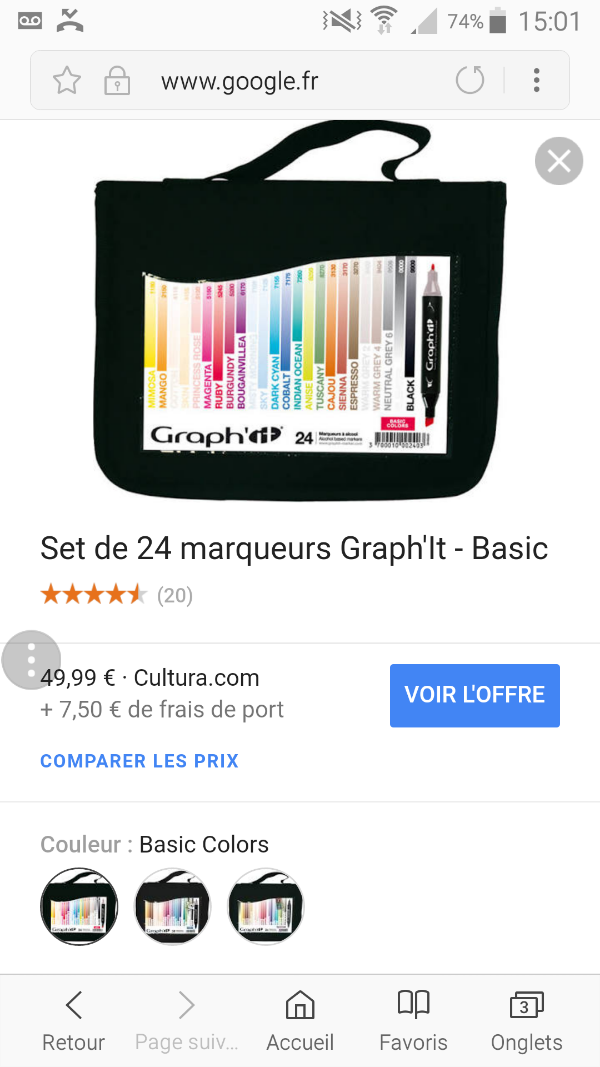This screenshot has height=1067, width=600.
Task: Open Favoris bookmarks
Action: point(413,1020)
